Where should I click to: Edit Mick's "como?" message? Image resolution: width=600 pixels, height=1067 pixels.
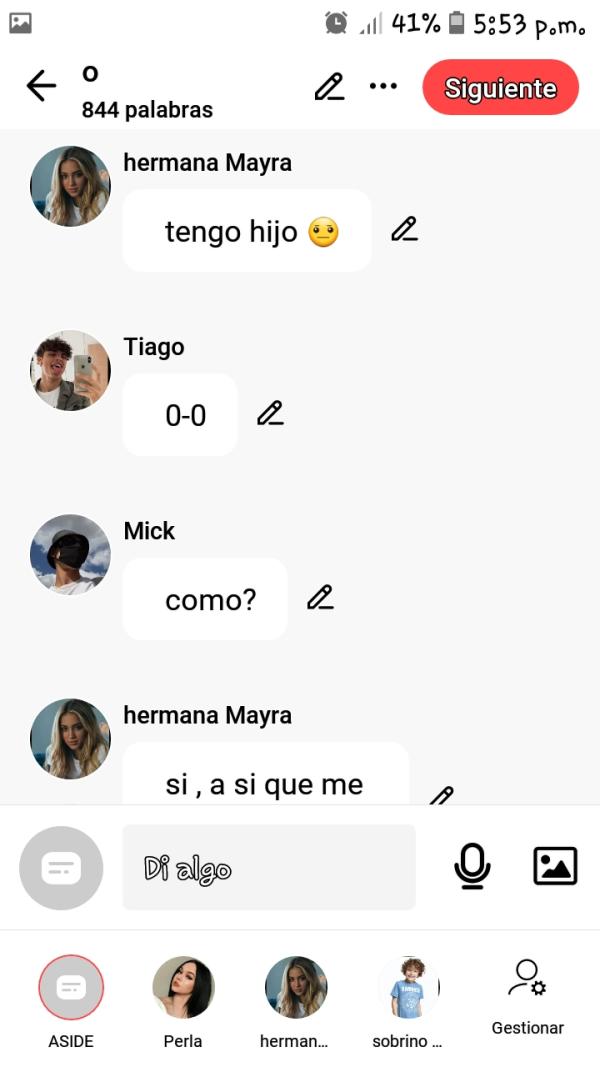click(320, 597)
